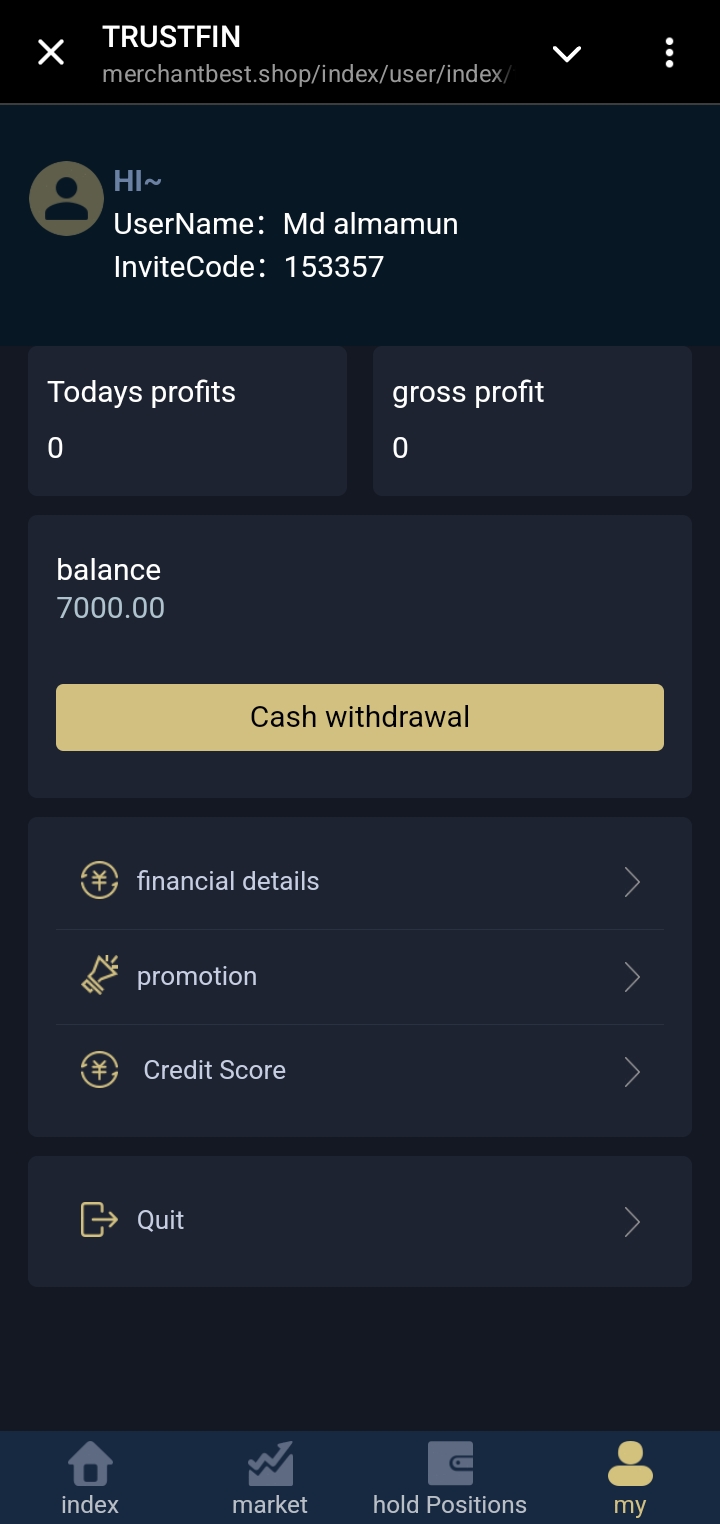Viewport: 720px width, 1524px height.
Task: Close the TRUSTFIN browser tab
Action: click(51, 53)
